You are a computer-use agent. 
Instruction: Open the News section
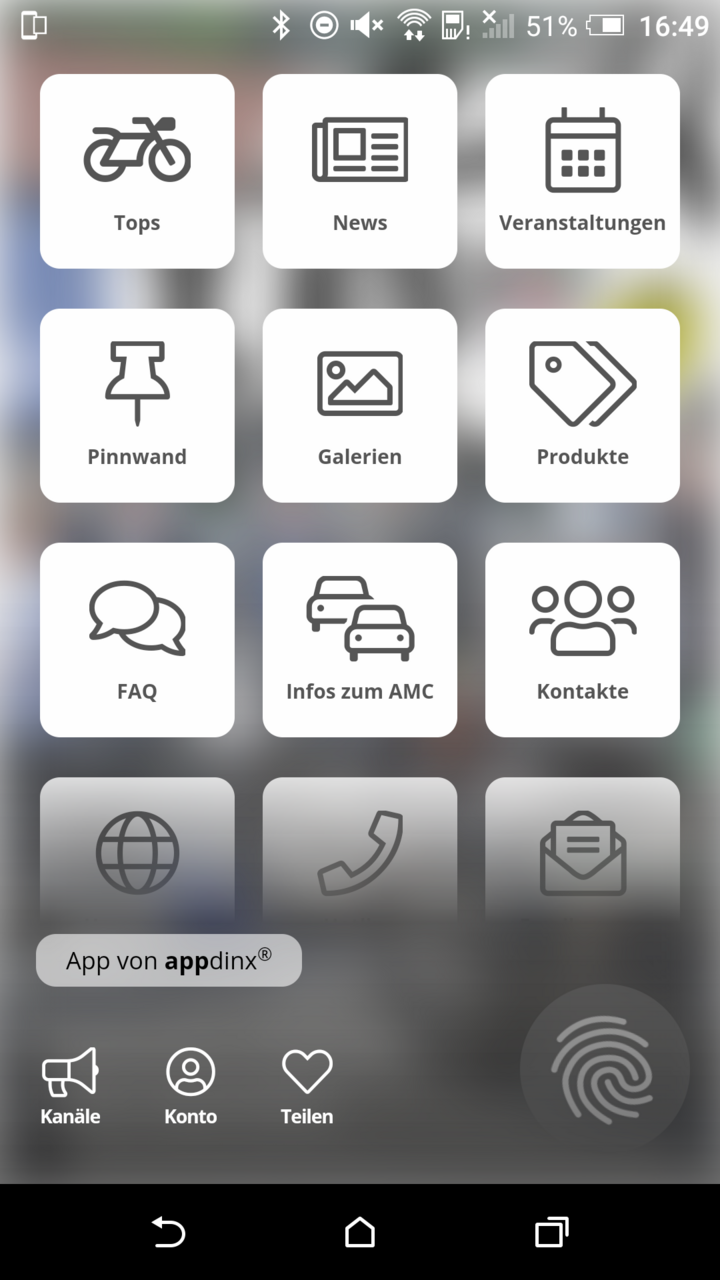(360, 171)
